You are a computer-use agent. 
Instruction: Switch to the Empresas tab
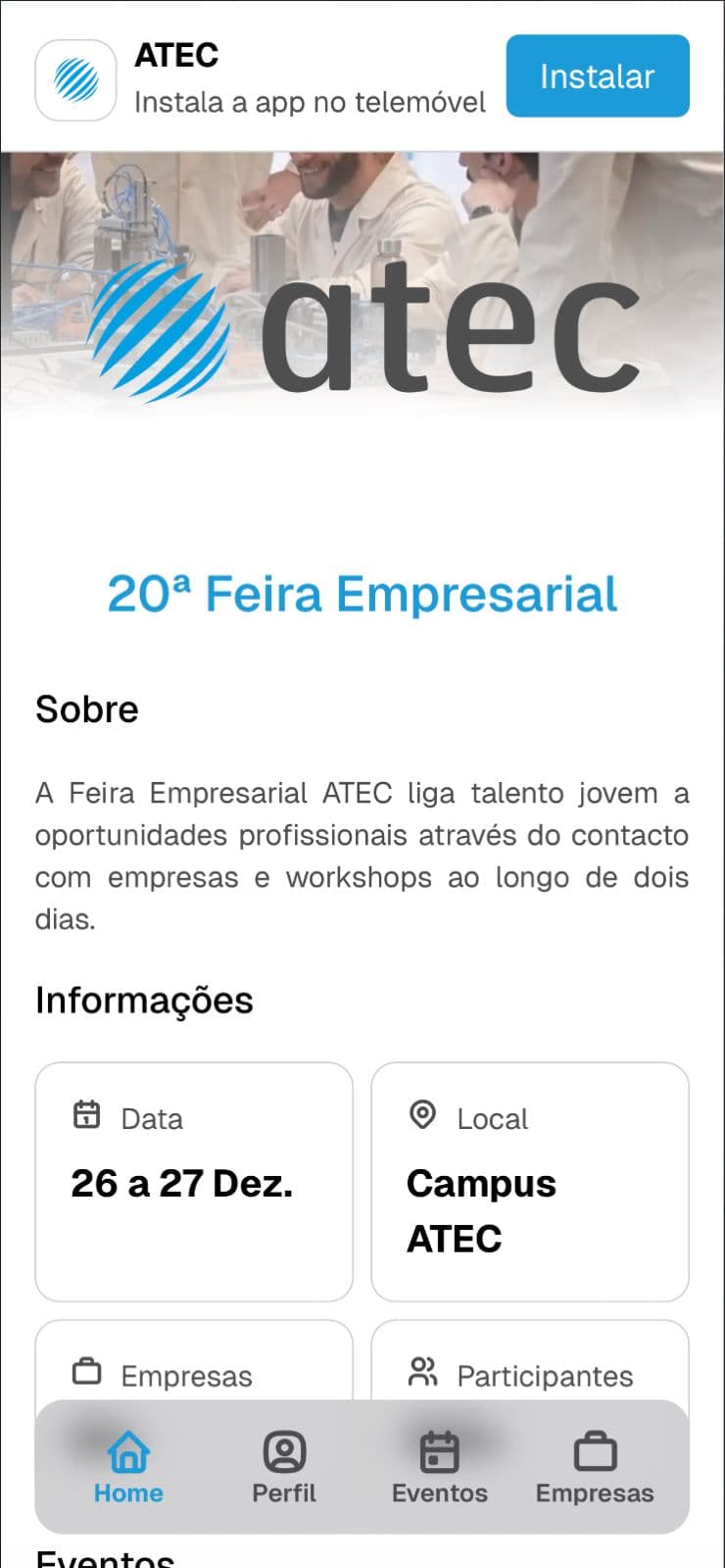click(595, 1467)
